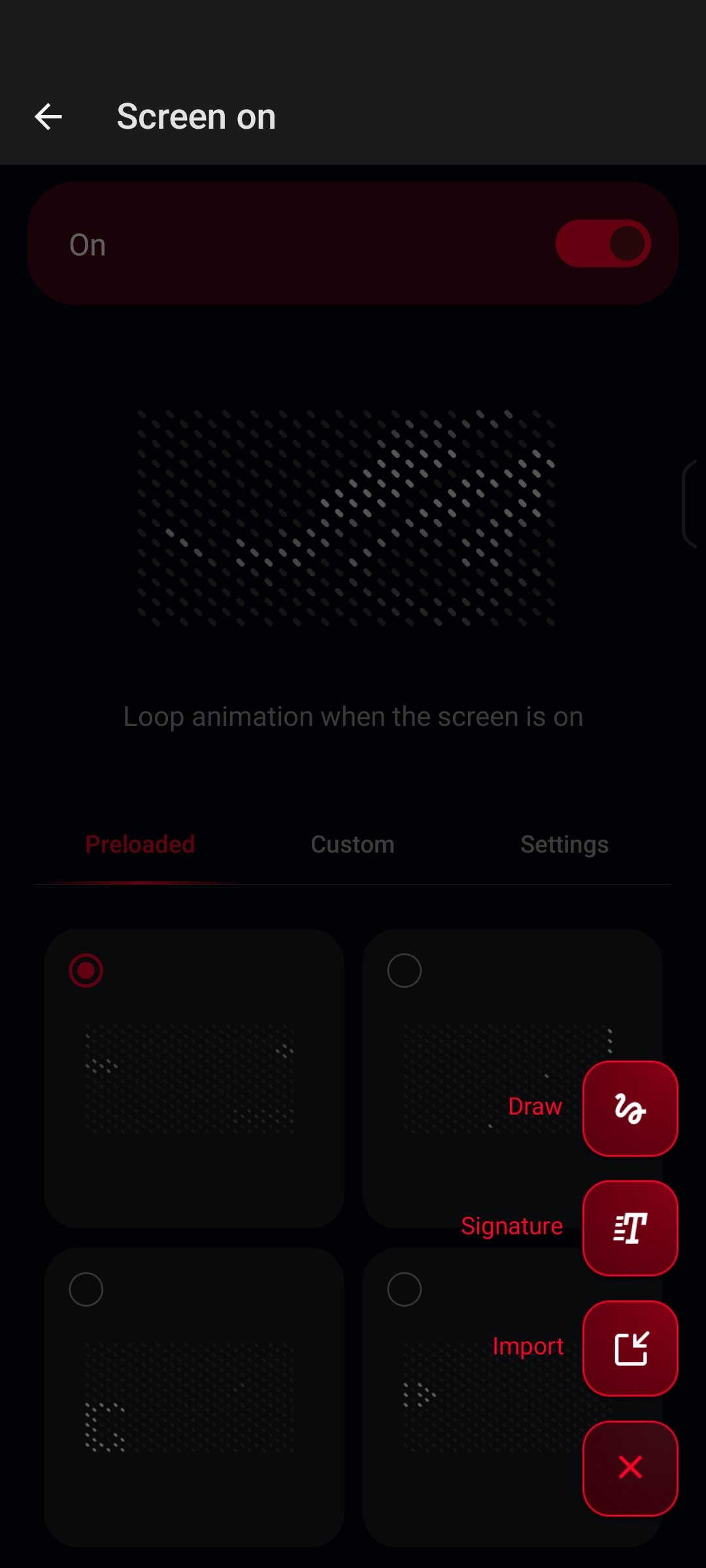Viewport: 706px width, 1568px height.
Task: Choose the Signature option
Action: (x=630, y=1228)
